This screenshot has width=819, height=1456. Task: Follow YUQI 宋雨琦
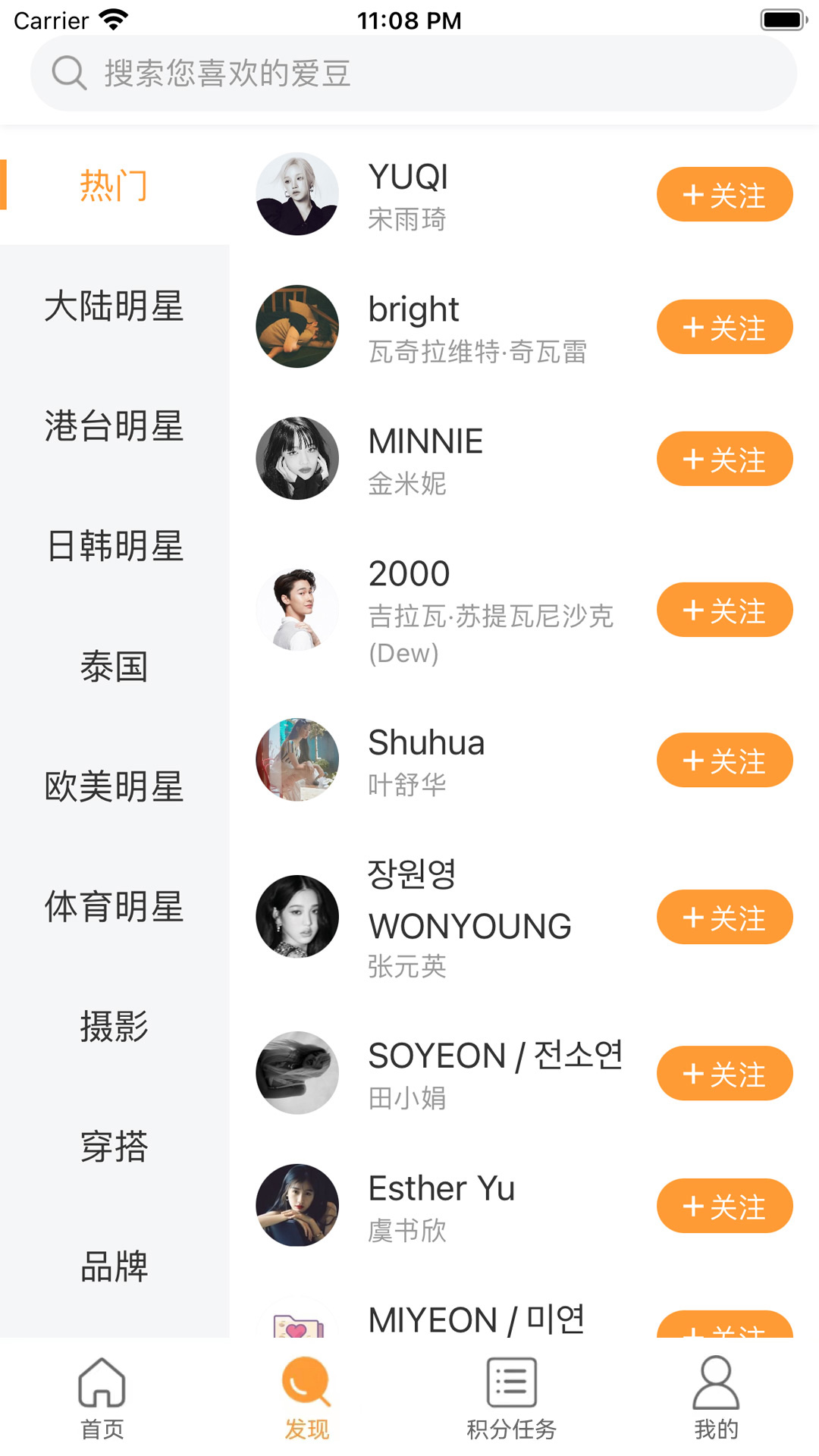coord(724,195)
